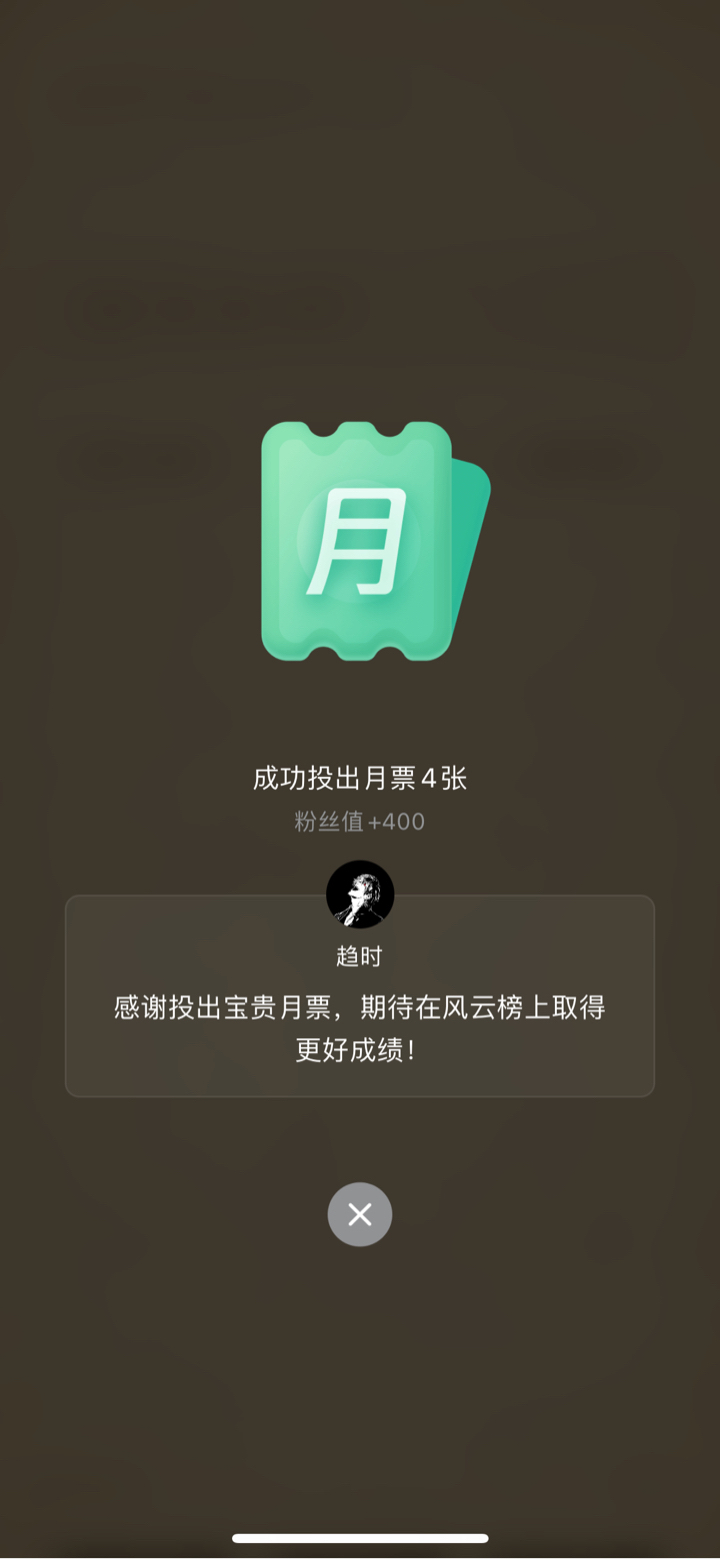Open author 趋时's avatar
This screenshot has height=1559, width=720.
(360, 894)
